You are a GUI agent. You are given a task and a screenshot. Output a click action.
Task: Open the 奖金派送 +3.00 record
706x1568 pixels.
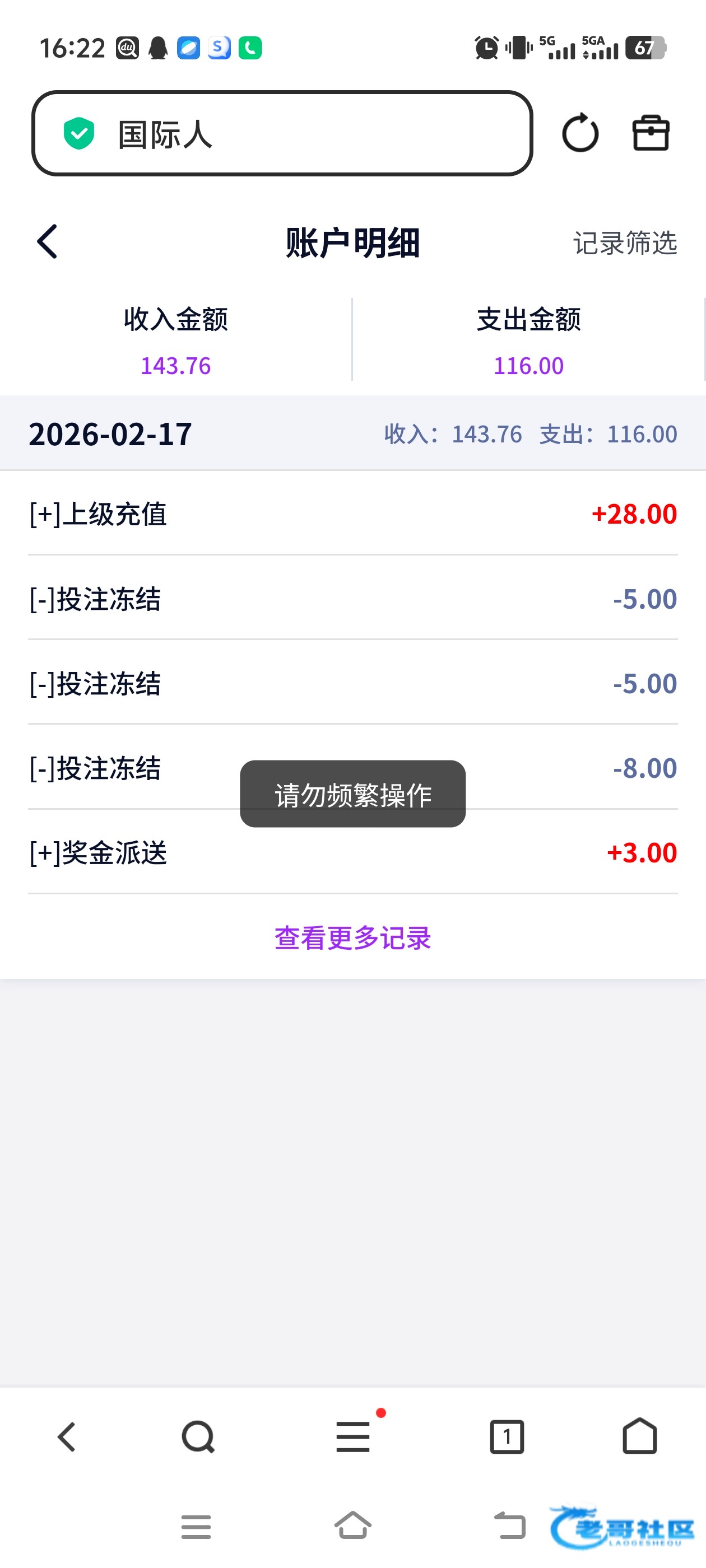(x=352, y=853)
